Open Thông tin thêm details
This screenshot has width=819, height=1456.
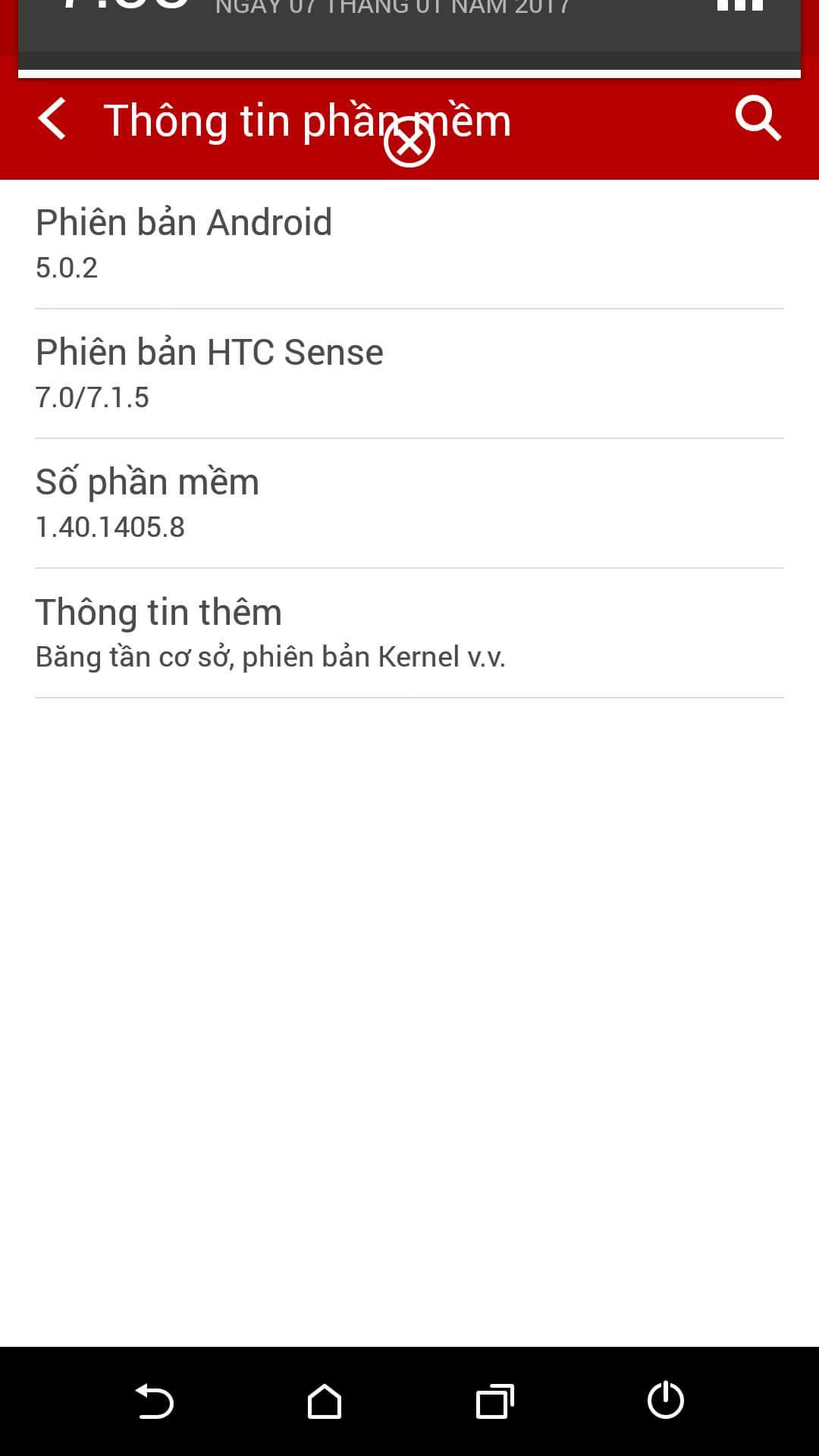coord(409,633)
